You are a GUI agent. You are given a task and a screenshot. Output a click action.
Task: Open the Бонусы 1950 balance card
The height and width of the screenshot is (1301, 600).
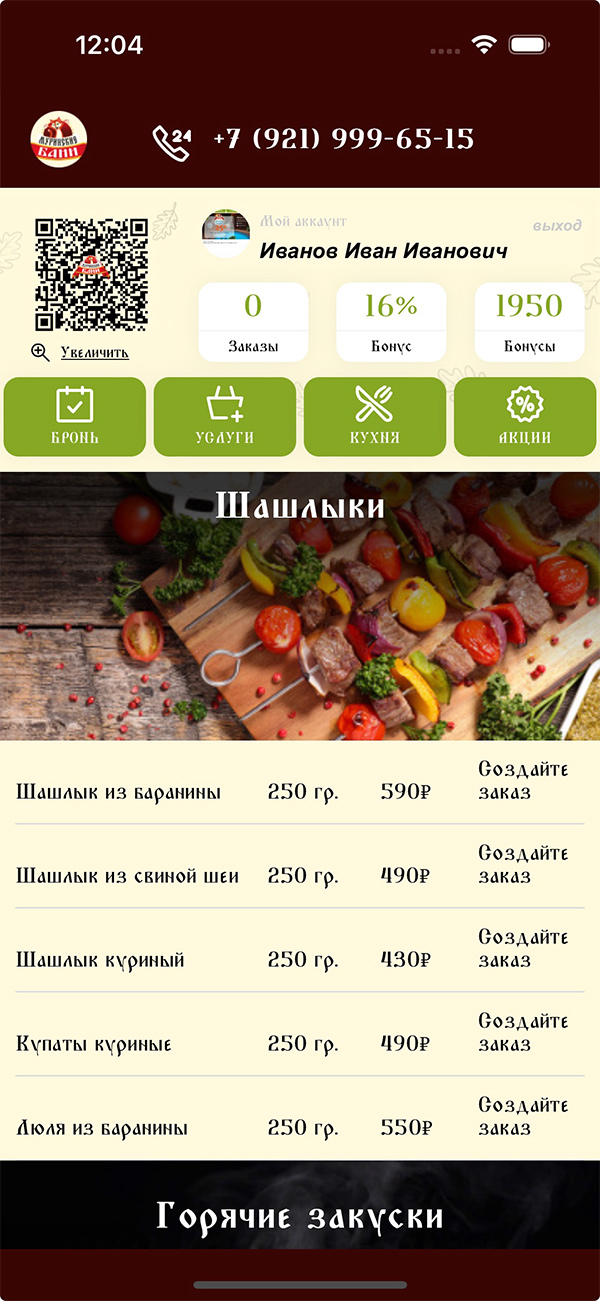pyautogui.click(x=529, y=322)
